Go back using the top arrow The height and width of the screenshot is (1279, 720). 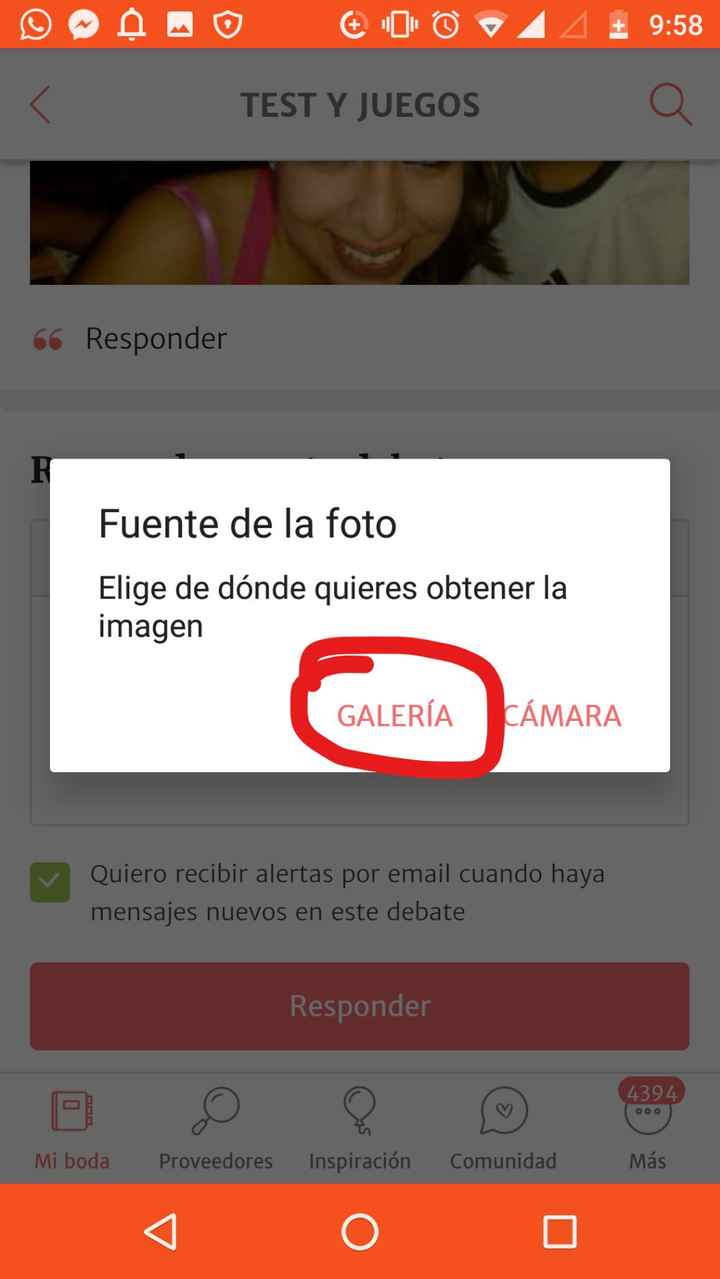coord(40,105)
